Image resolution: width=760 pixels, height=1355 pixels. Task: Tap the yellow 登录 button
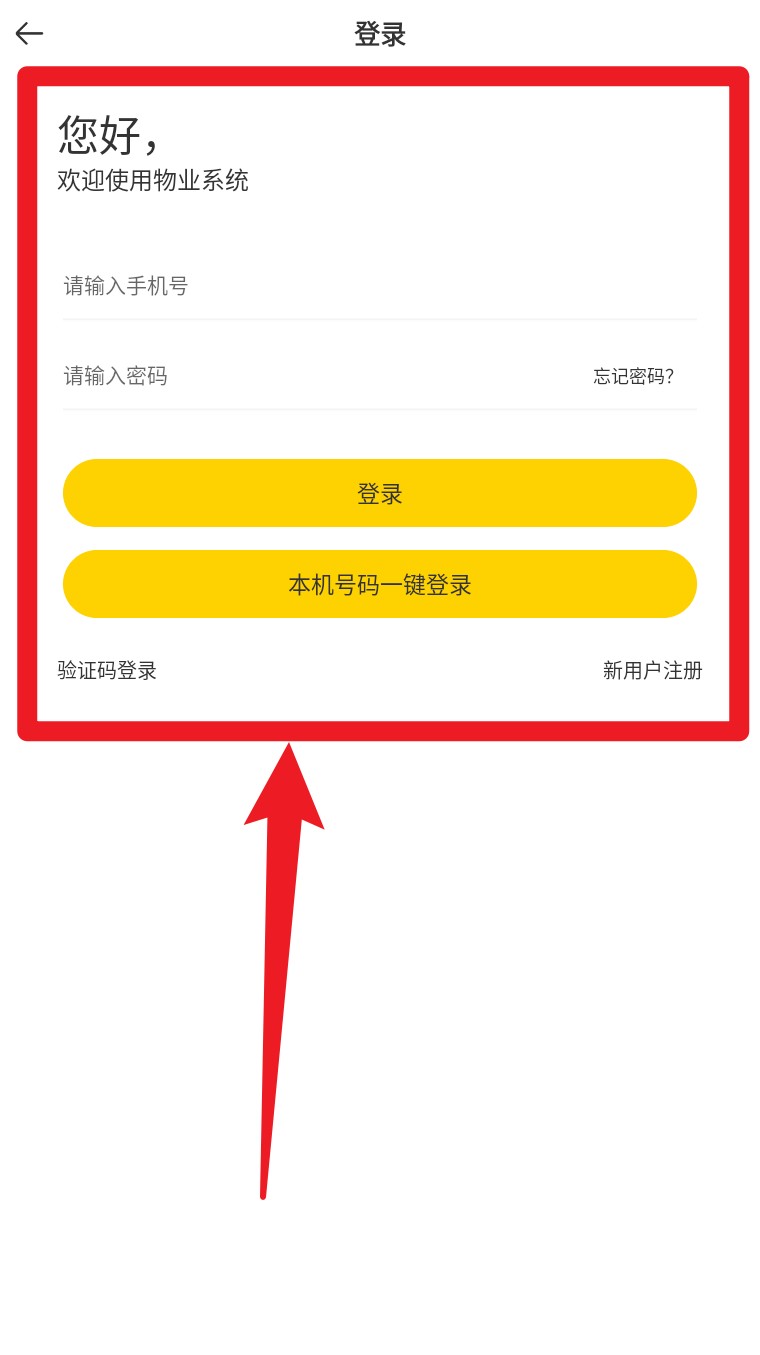(x=379, y=493)
